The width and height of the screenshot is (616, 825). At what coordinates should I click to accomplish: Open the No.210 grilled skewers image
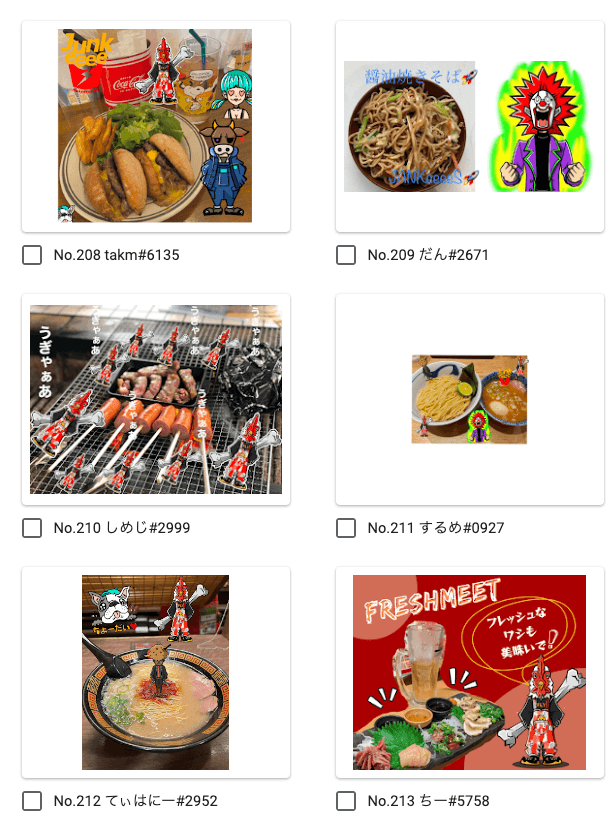pos(155,399)
